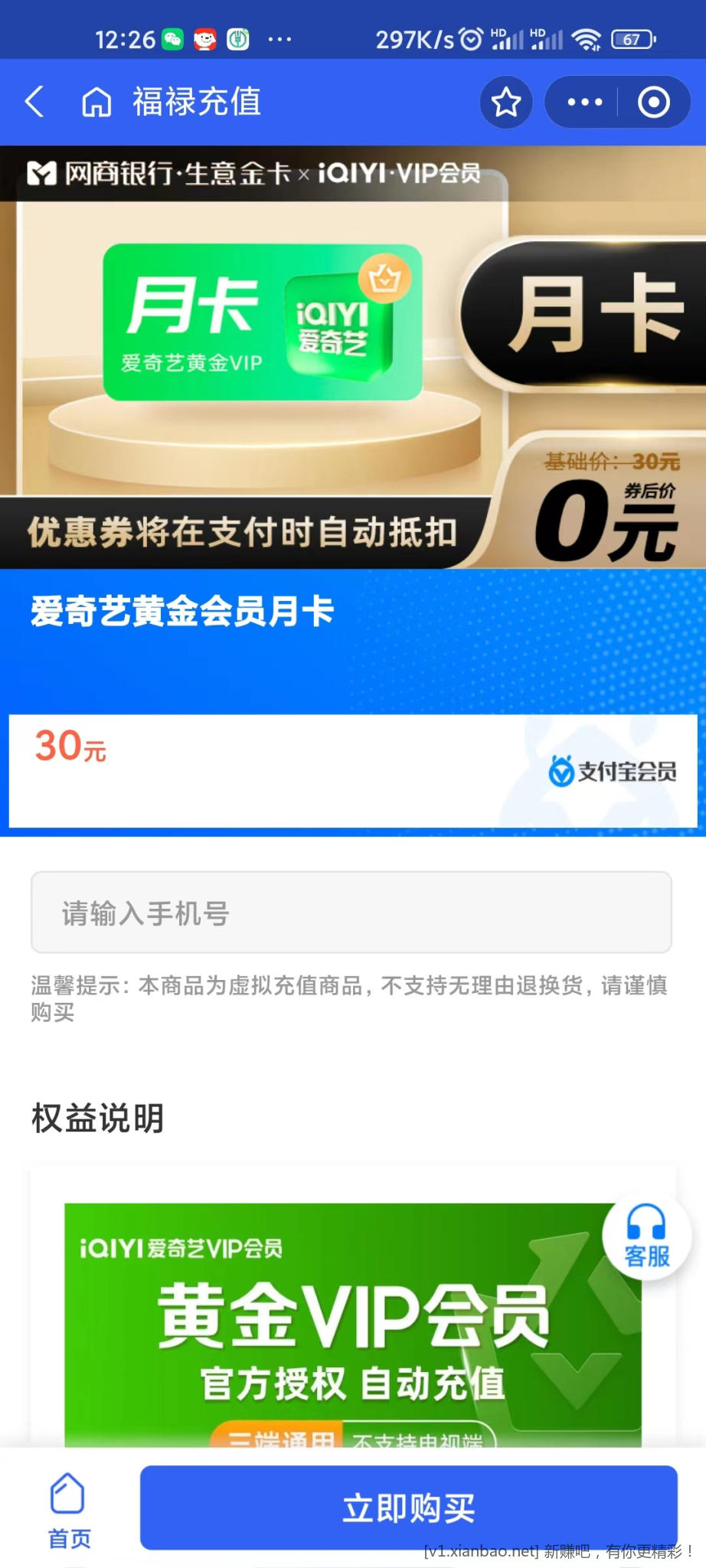Focus the 请输入手机号 phone number field

tap(351, 913)
